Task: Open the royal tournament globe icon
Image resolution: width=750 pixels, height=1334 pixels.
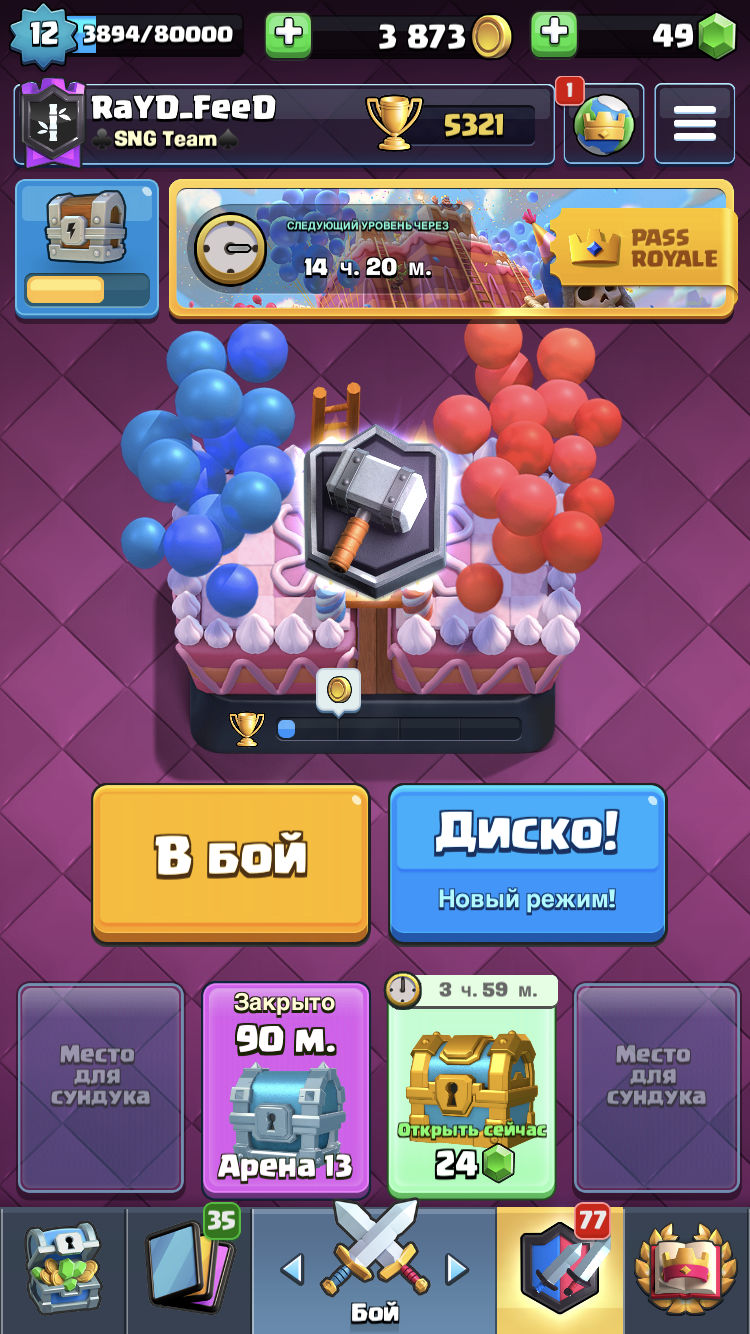Action: [604, 124]
